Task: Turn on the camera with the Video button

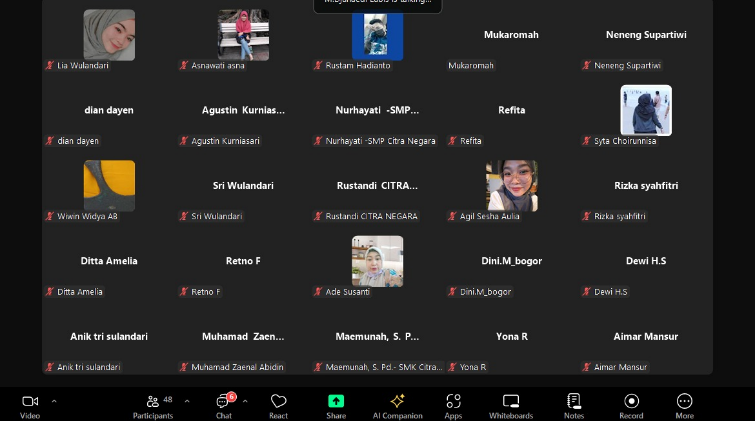Action: [x=30, y=404]
